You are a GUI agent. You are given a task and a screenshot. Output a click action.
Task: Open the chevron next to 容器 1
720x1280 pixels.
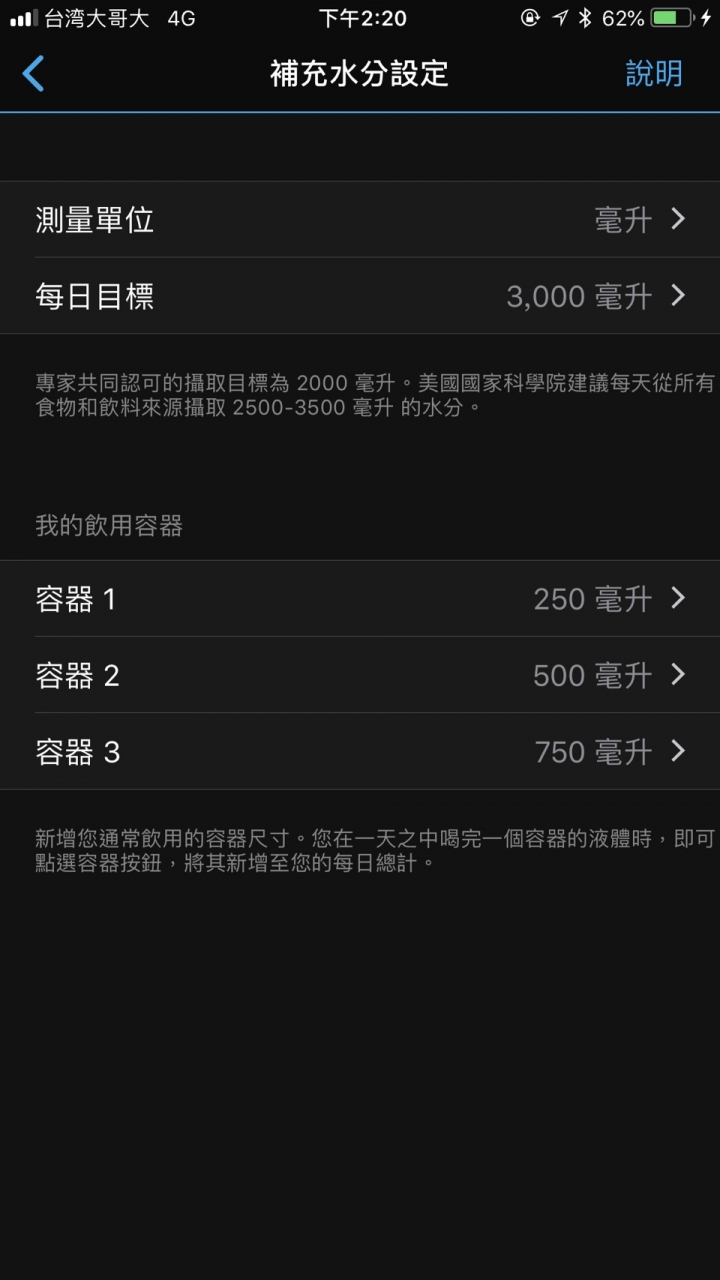[676, 599]
